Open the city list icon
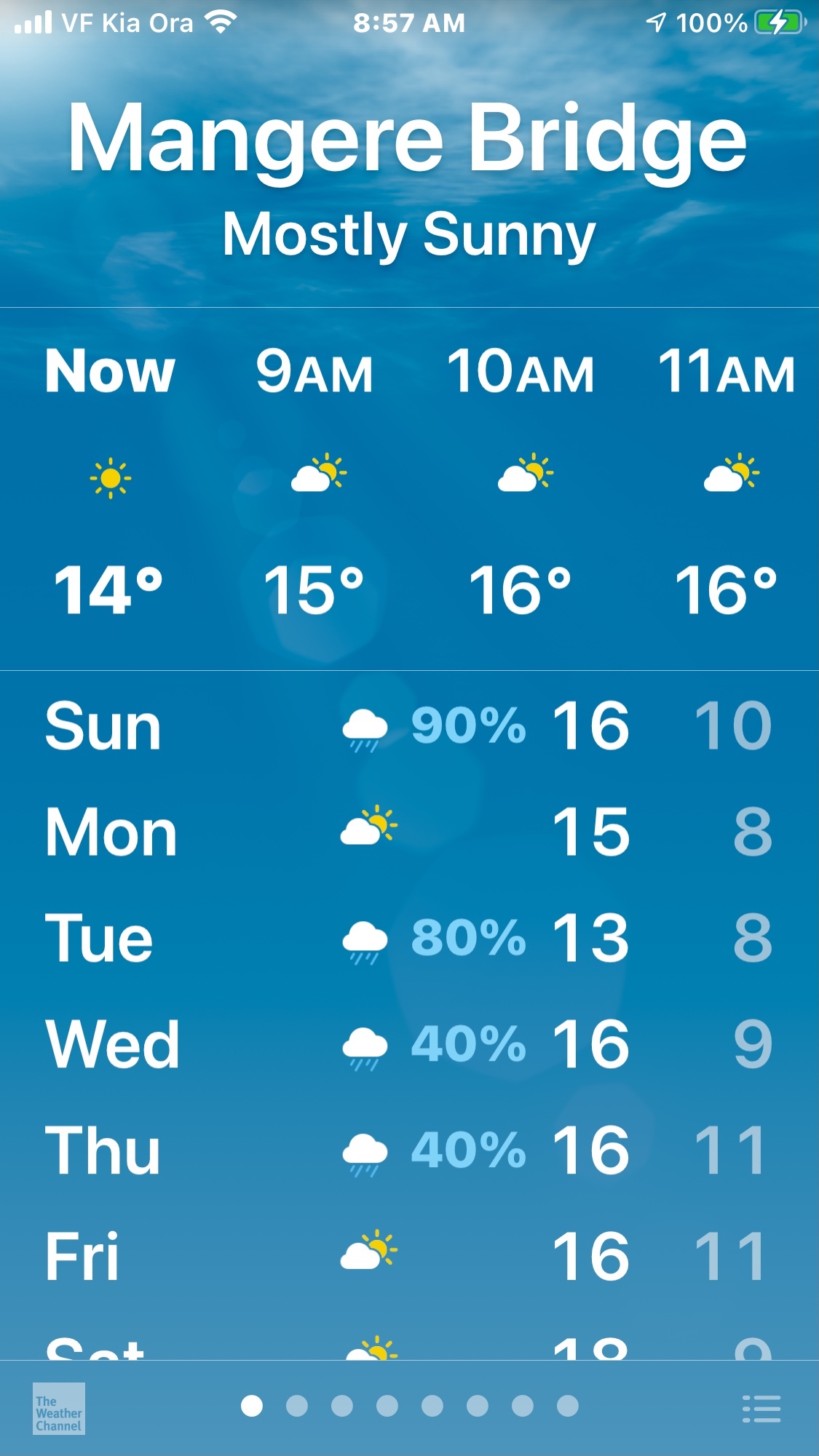 coord(761,1409)
